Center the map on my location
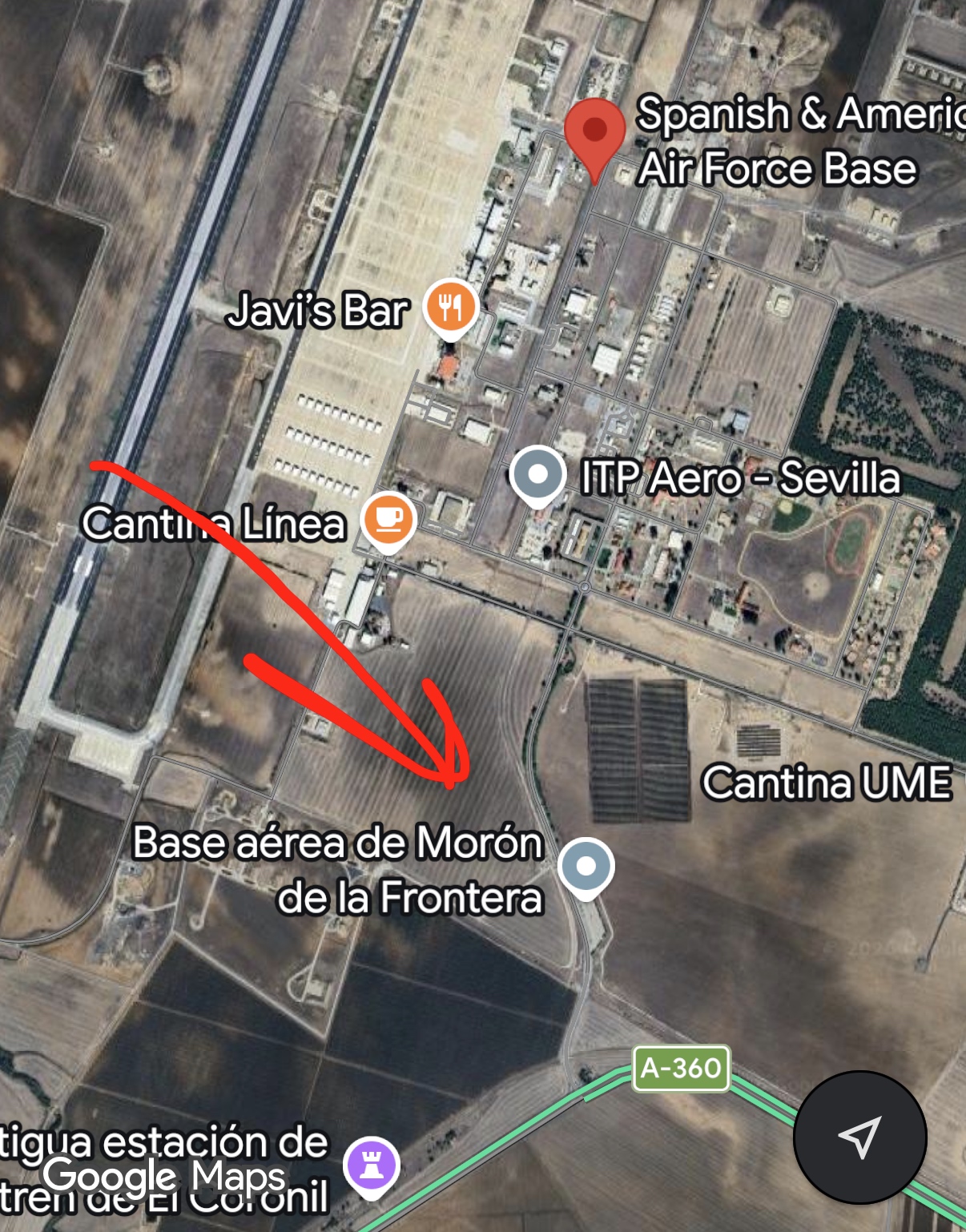Screen dimensions: 966x1232 859,1136
